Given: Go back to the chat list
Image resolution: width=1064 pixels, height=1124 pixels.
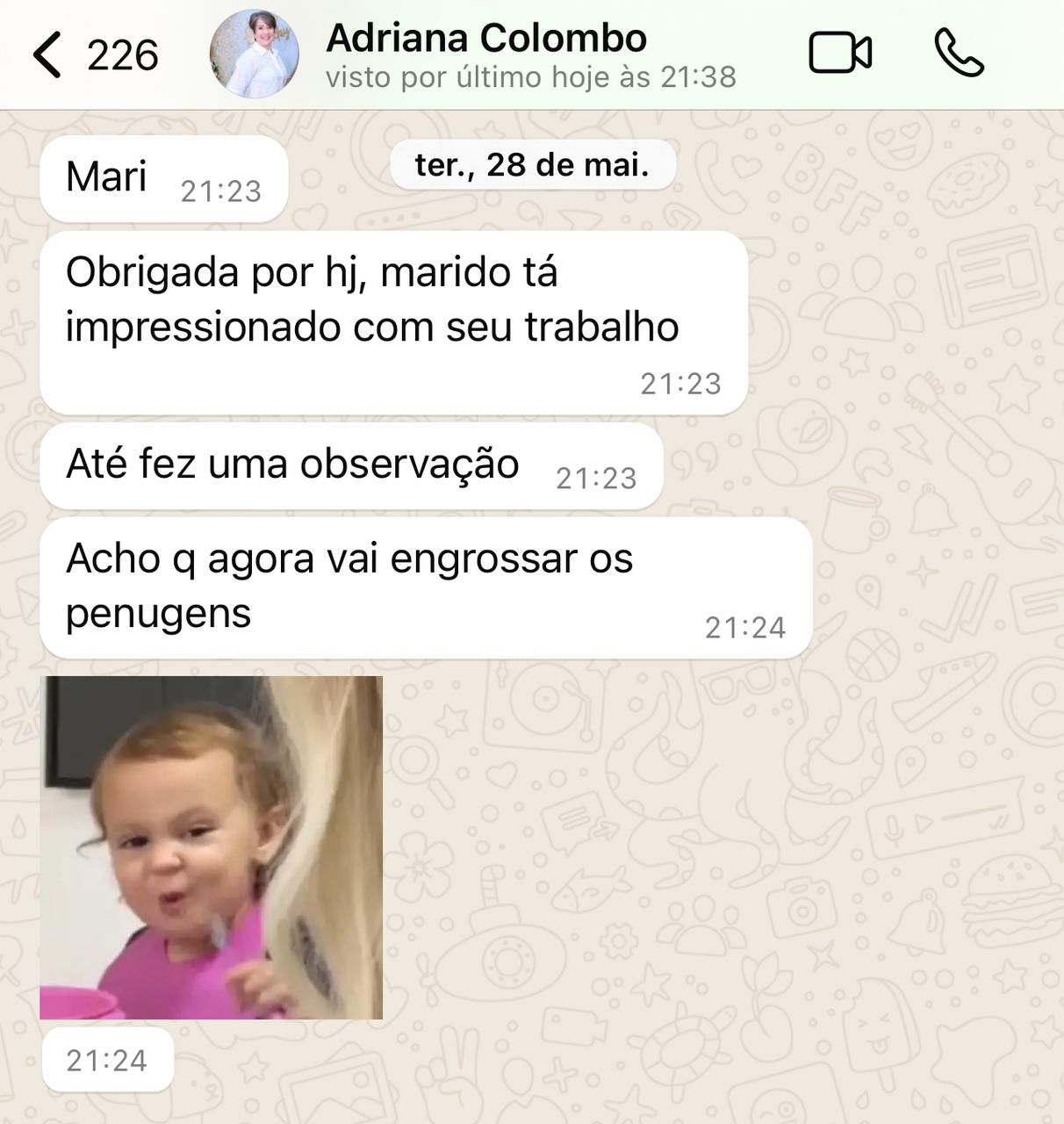Looking at the screenshot, I should point(48,54).
